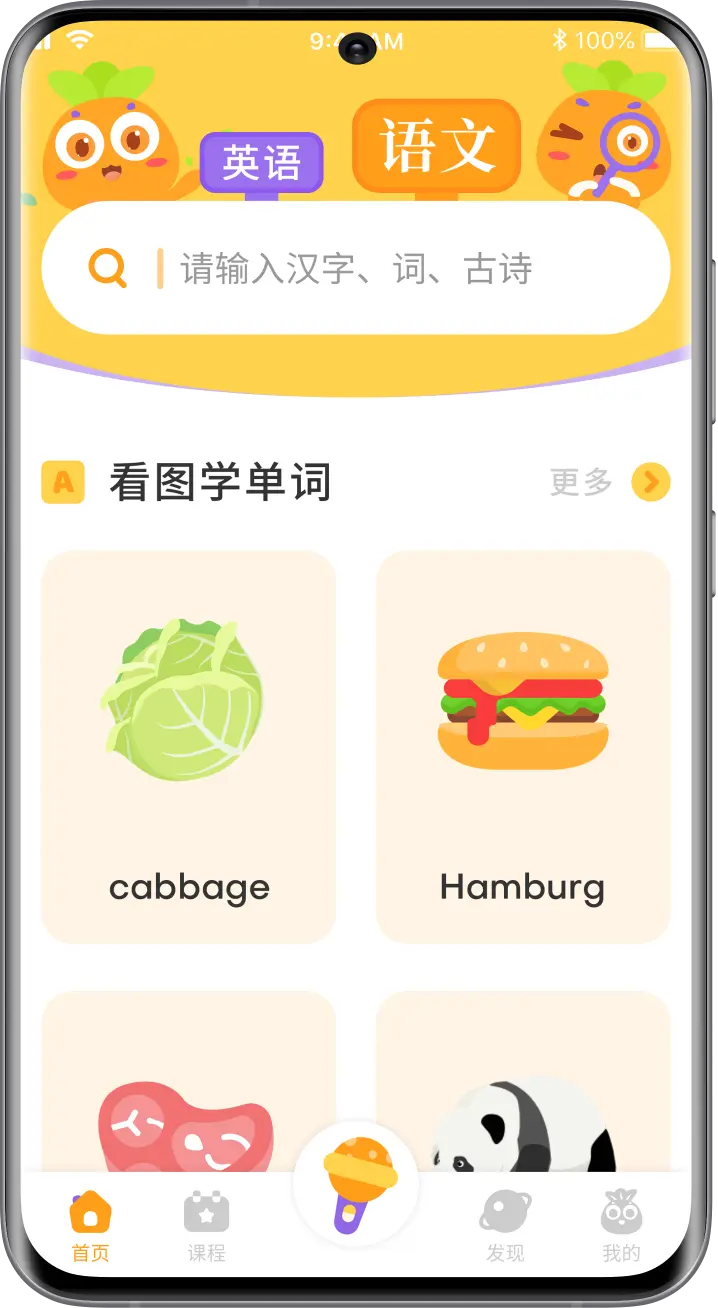718x1308 pixels.
Task: Tap the center microphone button
Action: [356, 1184]
